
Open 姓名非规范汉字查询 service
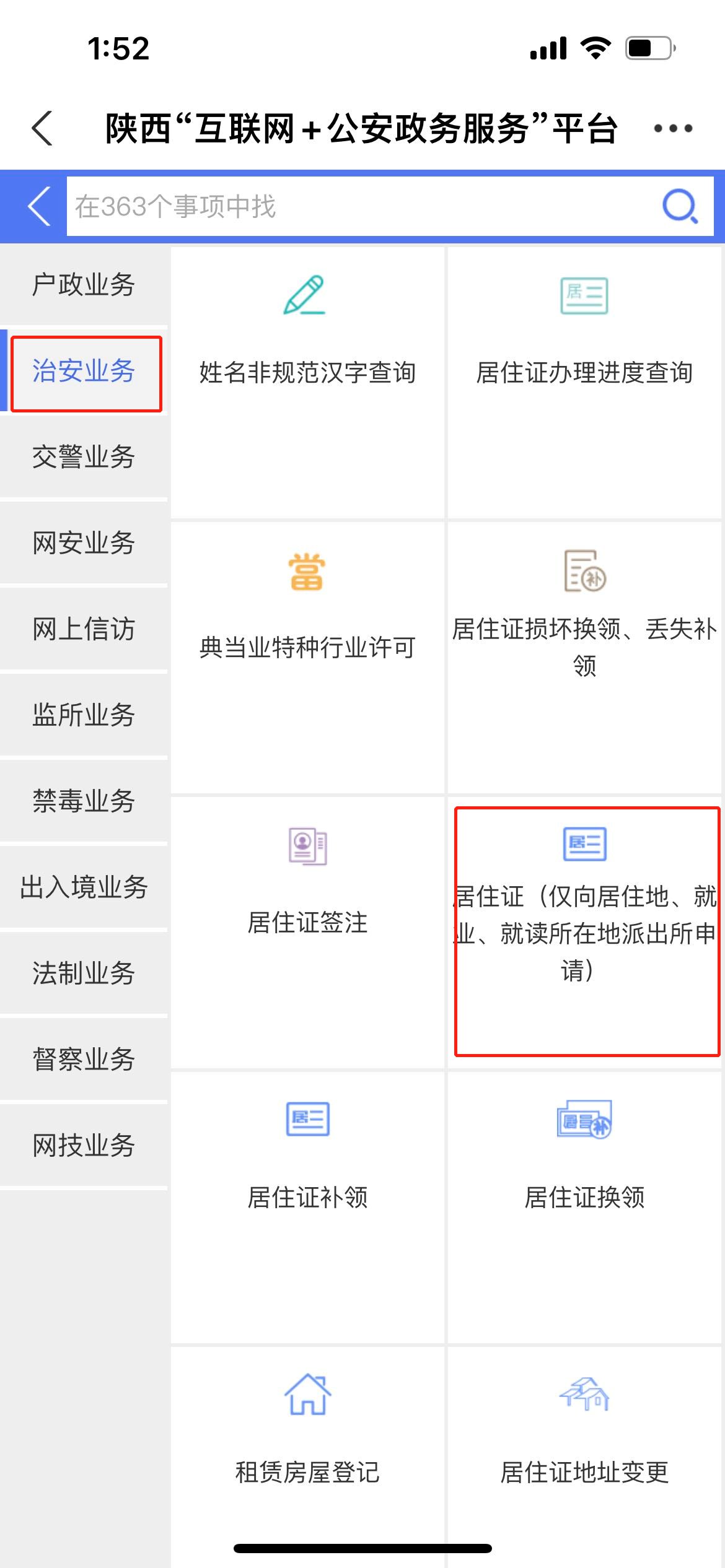point(307,372)
